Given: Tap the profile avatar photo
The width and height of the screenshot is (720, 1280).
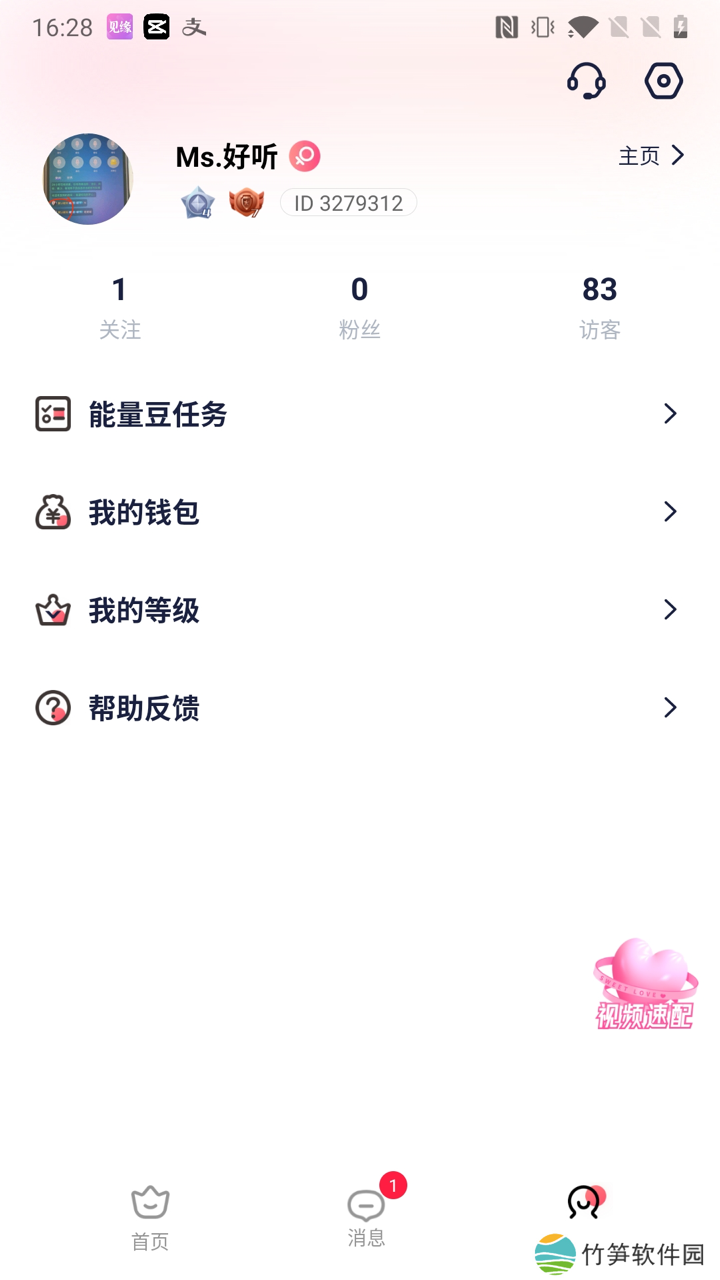Looking at the screenshot, I should (88, 179).
